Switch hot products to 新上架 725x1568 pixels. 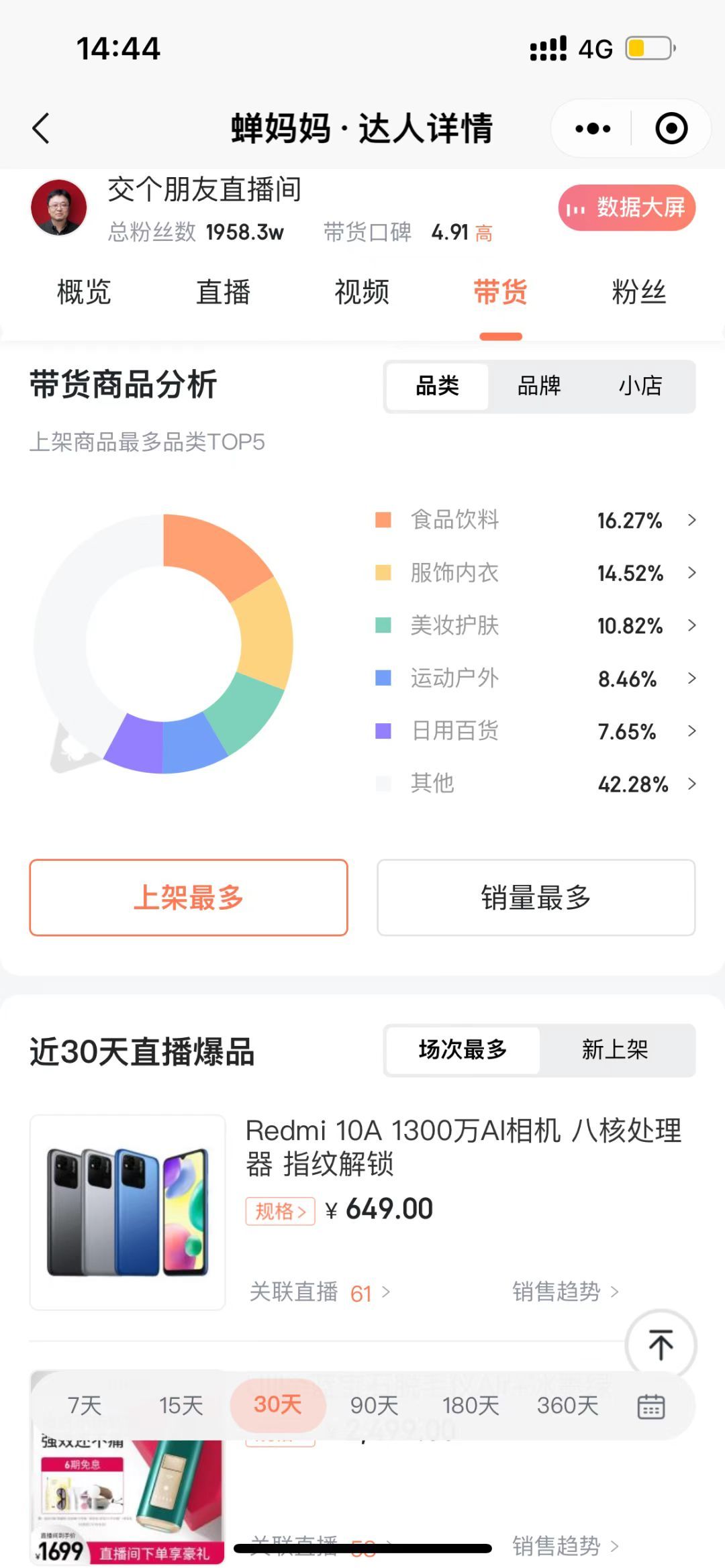615,1050
